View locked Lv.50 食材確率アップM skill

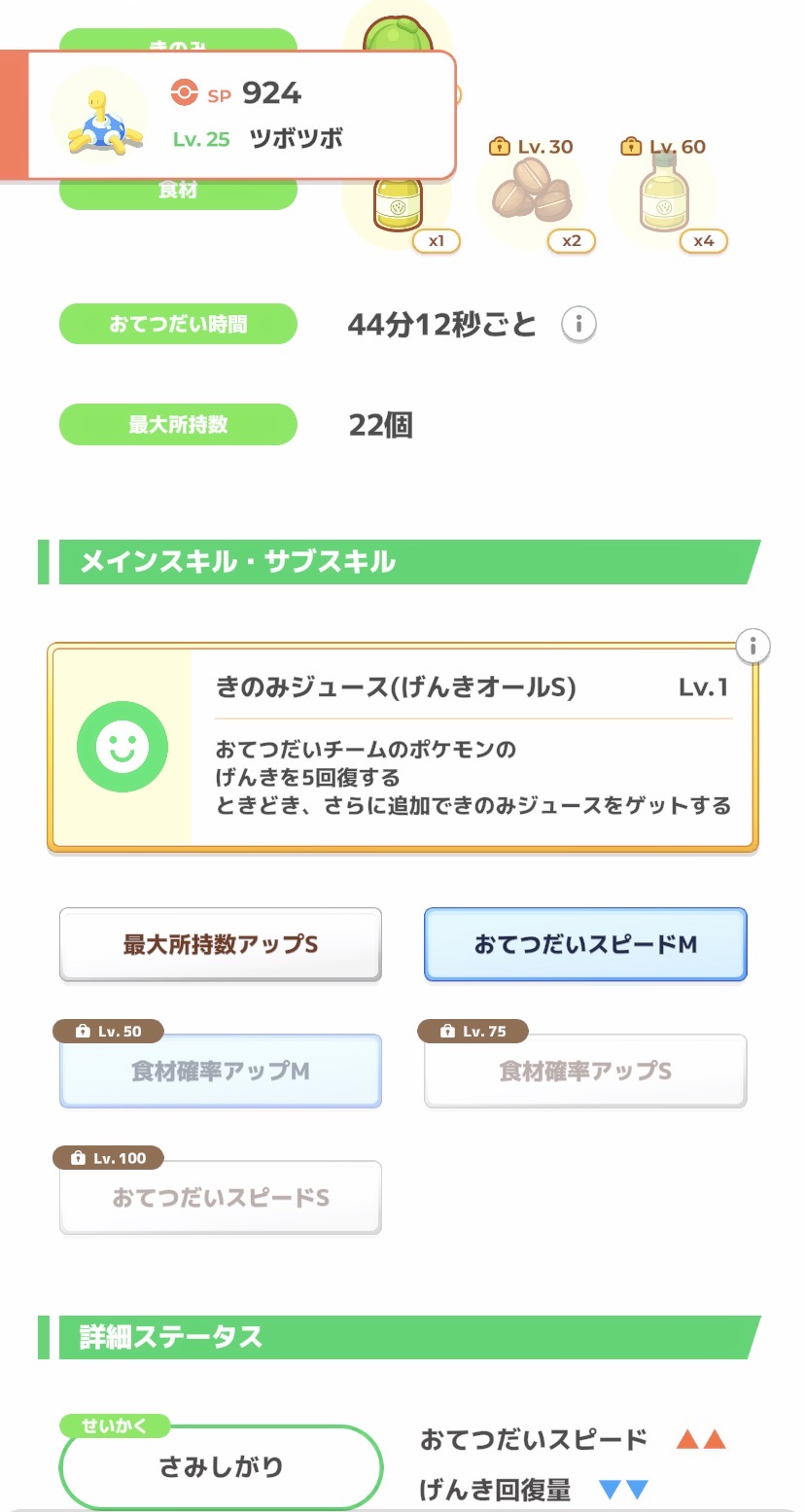(x=221, y=1071)
